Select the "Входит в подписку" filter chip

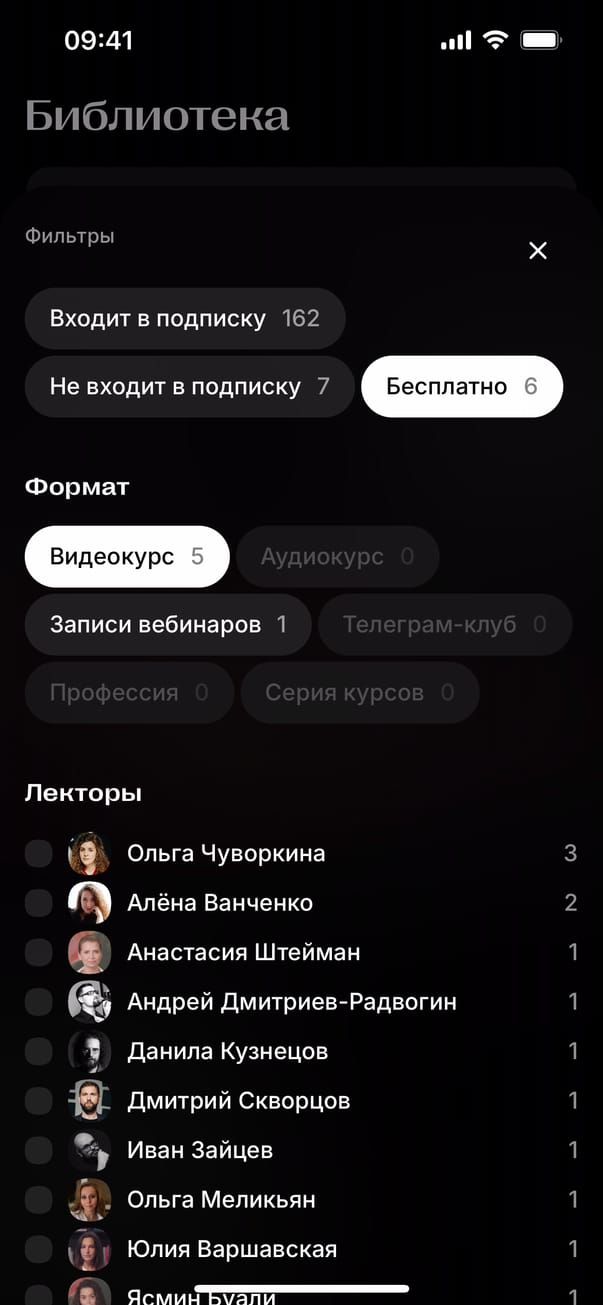pos(185,319)
